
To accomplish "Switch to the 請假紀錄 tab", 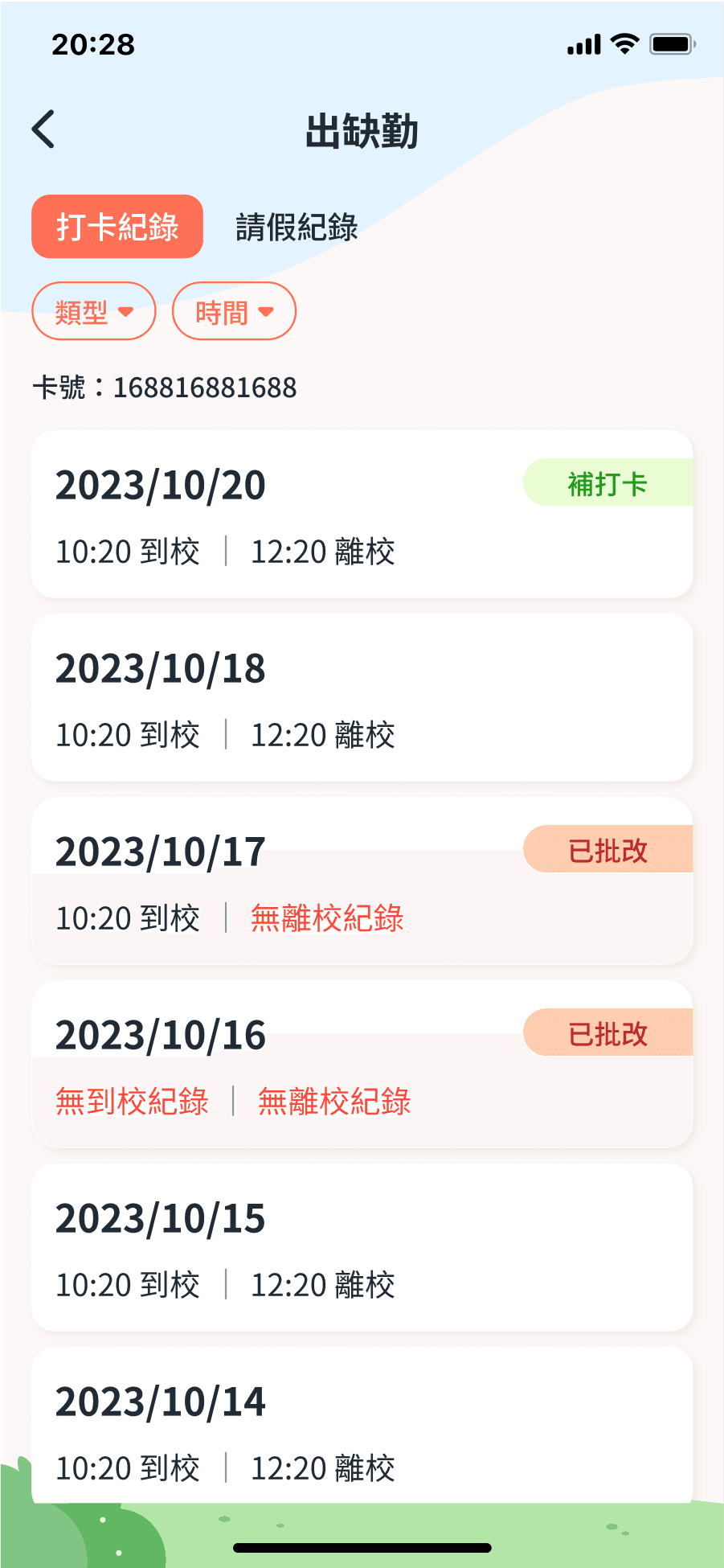I will (297, 228).
